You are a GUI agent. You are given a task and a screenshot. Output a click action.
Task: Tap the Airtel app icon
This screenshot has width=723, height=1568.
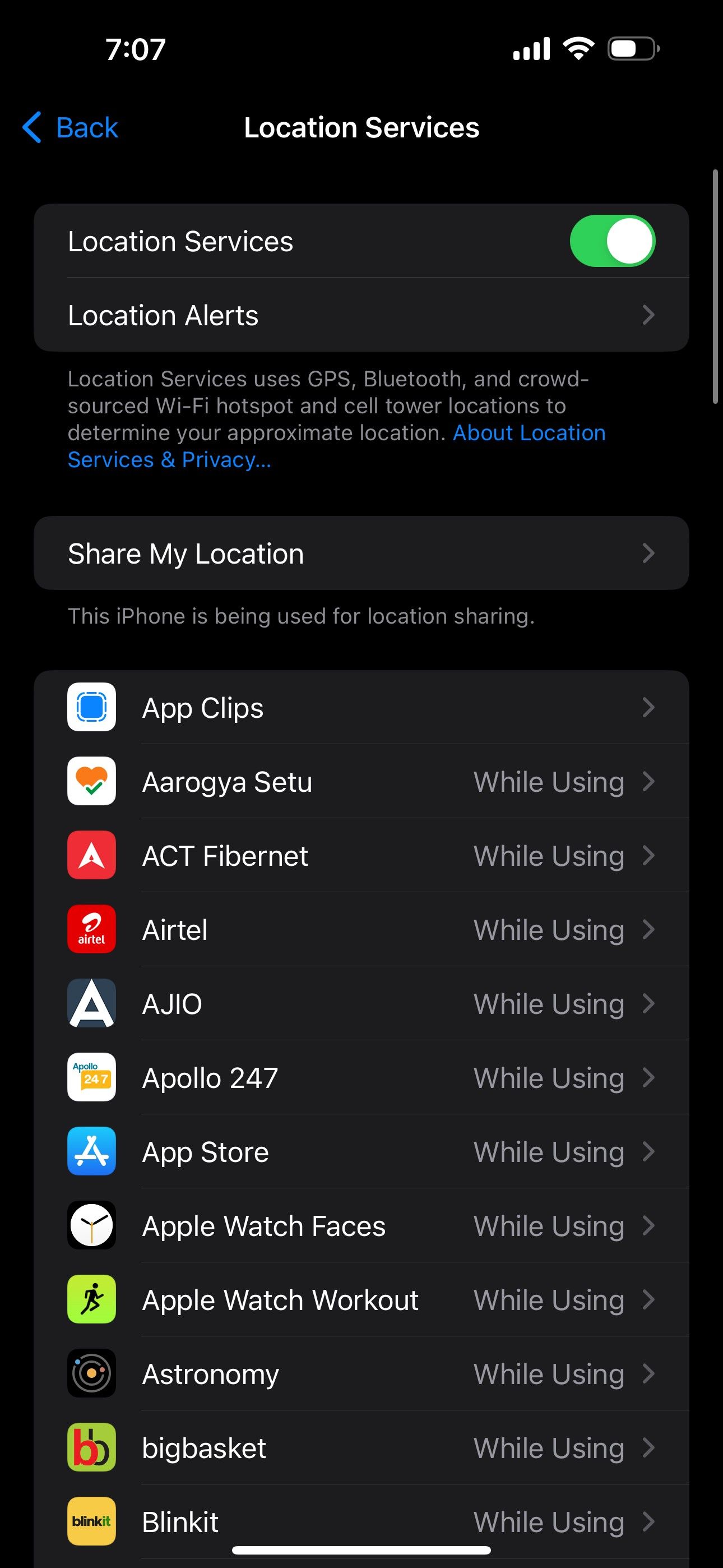click(x=91, y=929)
